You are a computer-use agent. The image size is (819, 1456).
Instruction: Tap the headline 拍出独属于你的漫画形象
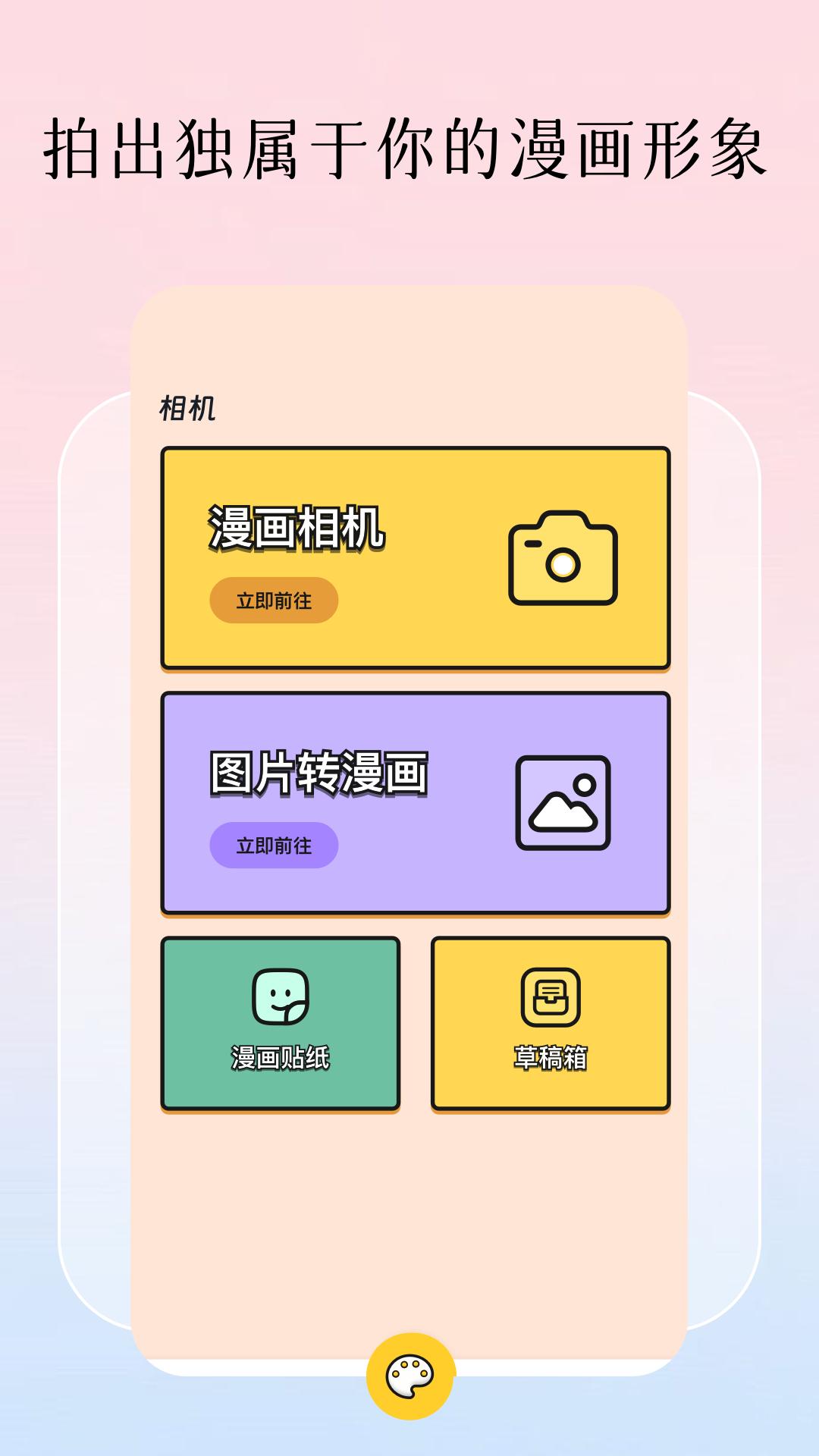[409, 146]
